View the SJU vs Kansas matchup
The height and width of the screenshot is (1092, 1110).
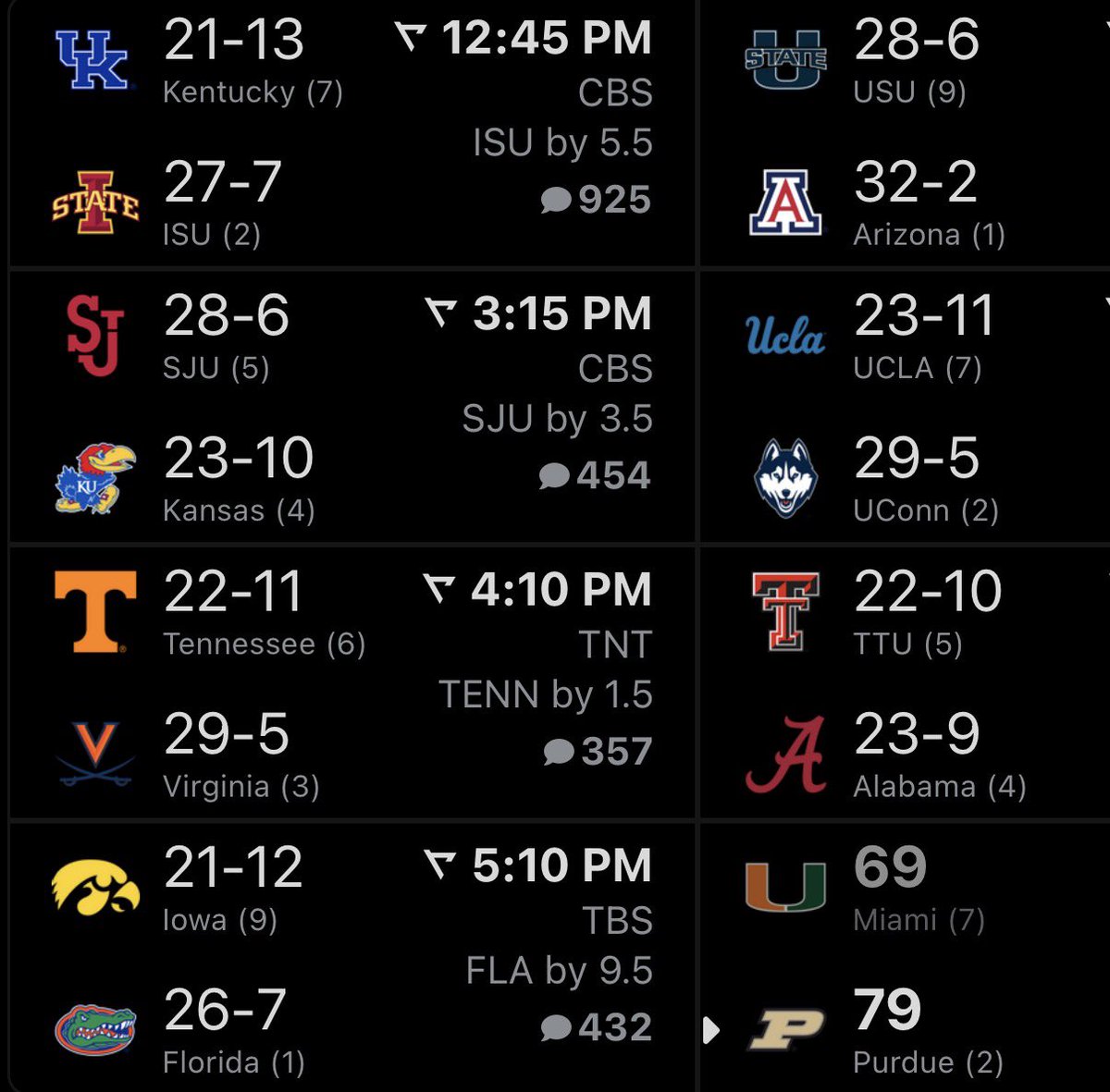click(x=351, y=407)
